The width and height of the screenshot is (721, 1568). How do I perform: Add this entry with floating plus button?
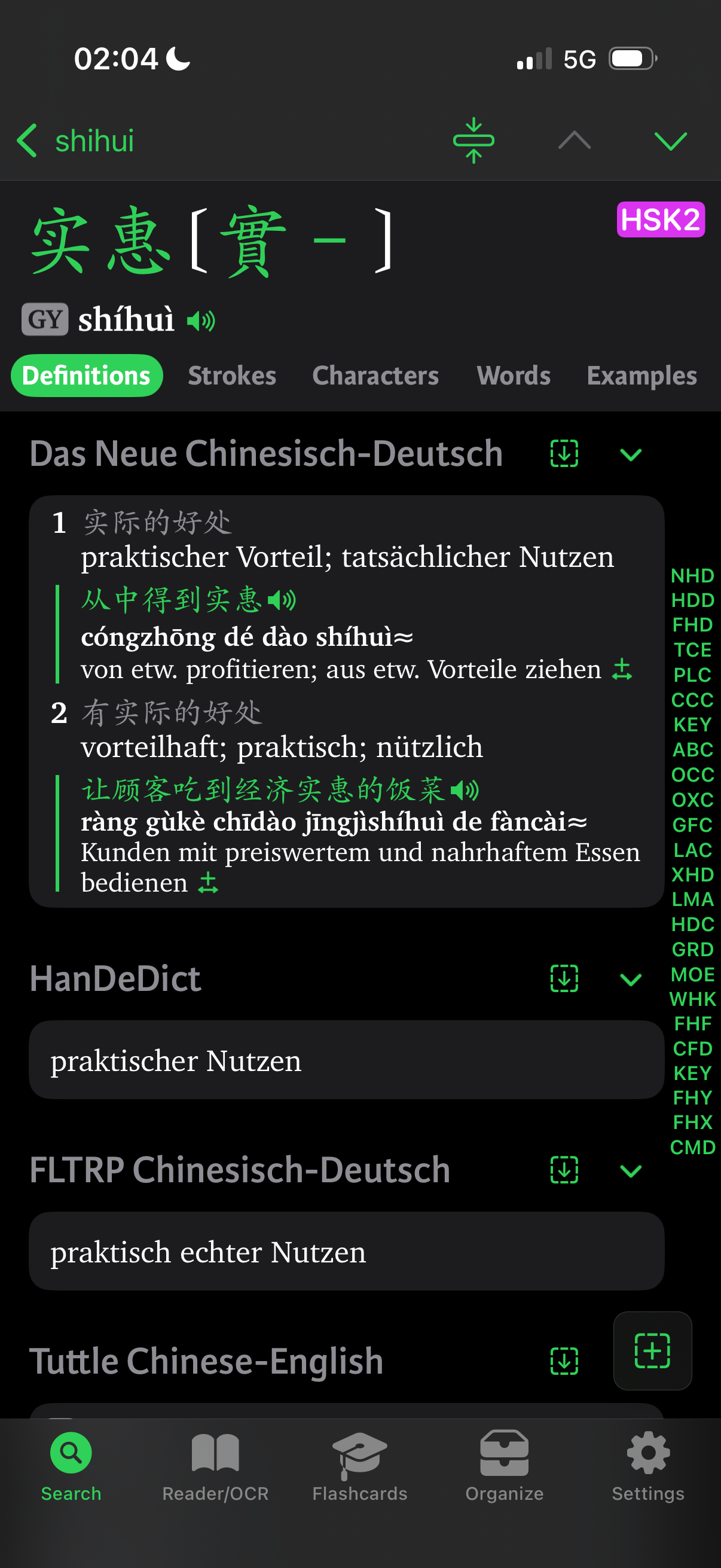coord(652,1351)
